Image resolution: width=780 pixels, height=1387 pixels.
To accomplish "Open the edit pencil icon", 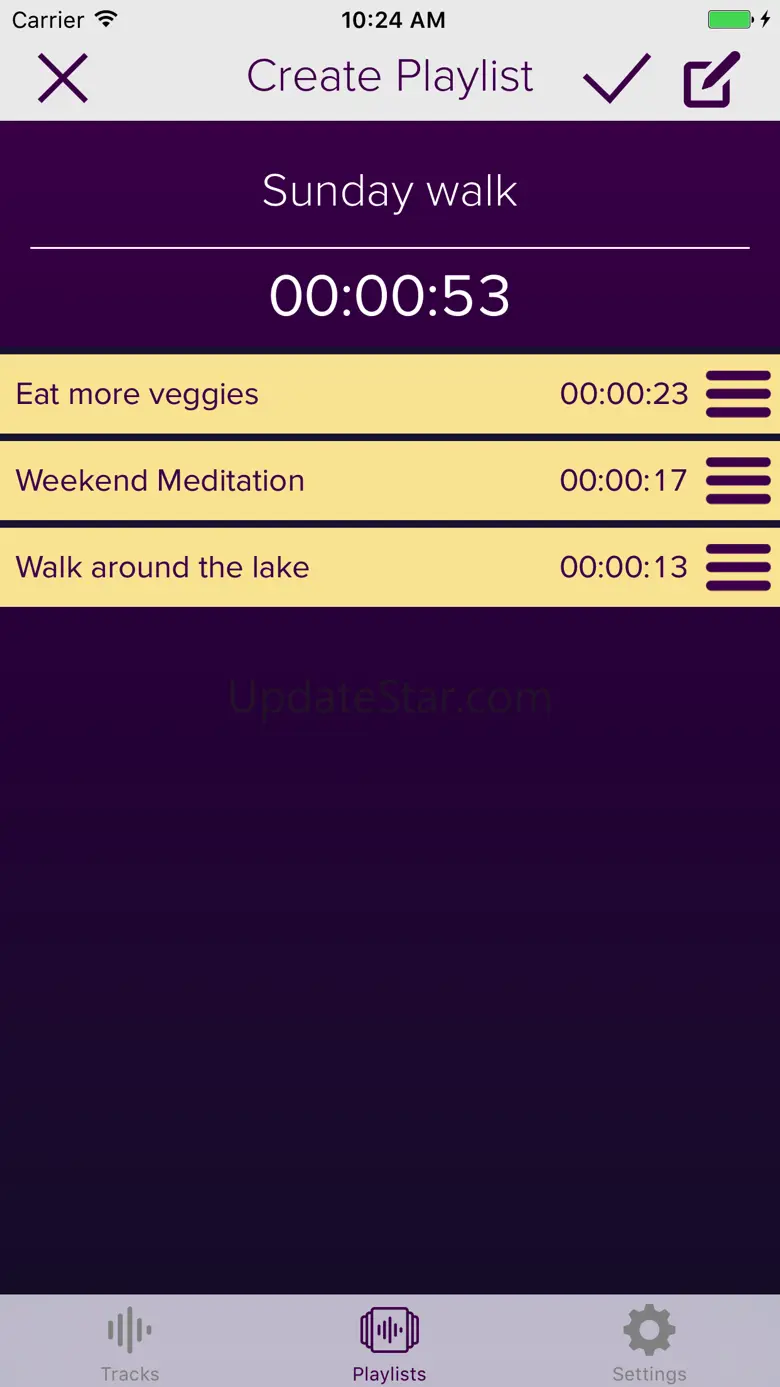I will 711,79.
